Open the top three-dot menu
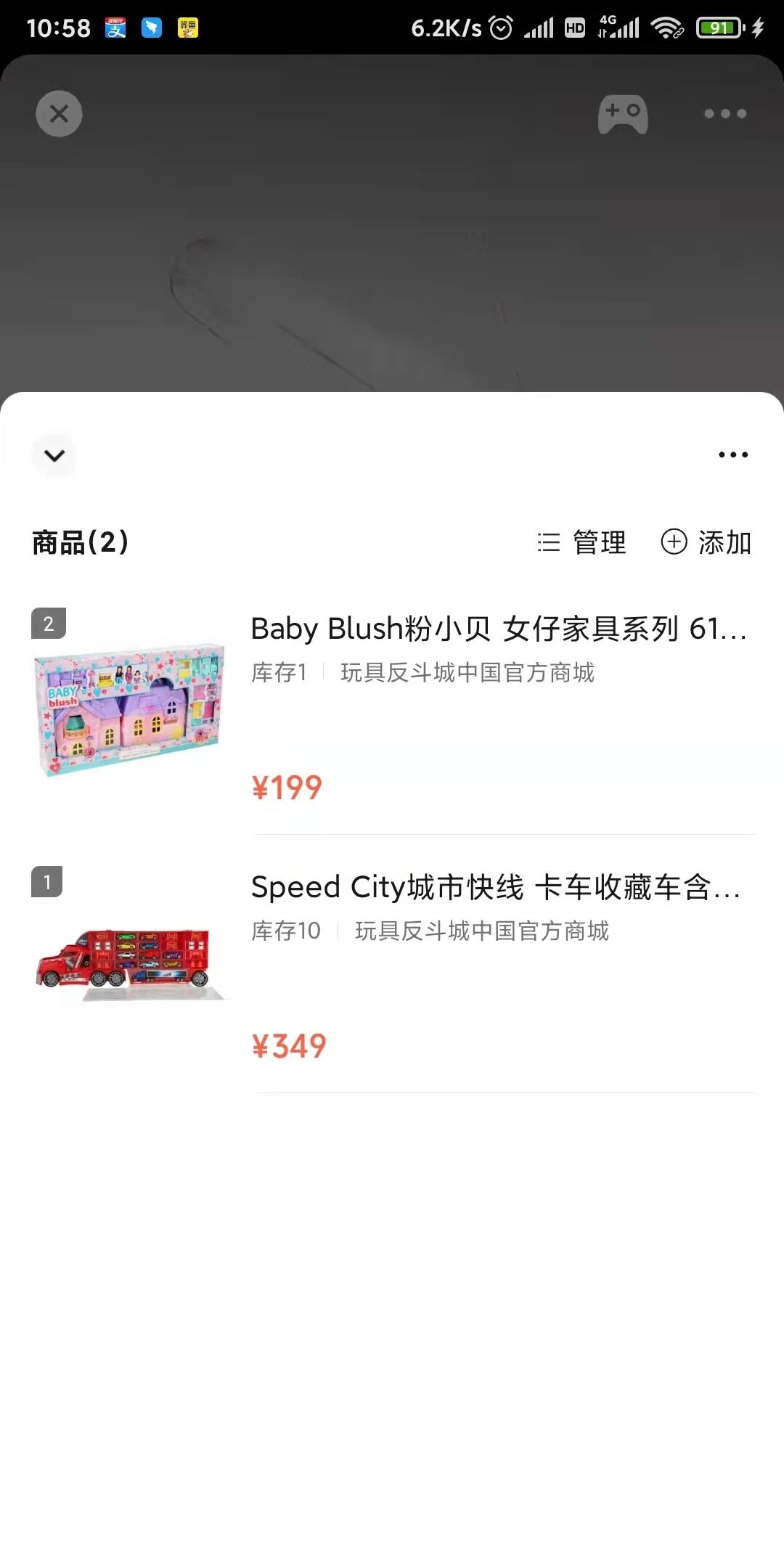The image size is (784, 1568). pos(725,114)
